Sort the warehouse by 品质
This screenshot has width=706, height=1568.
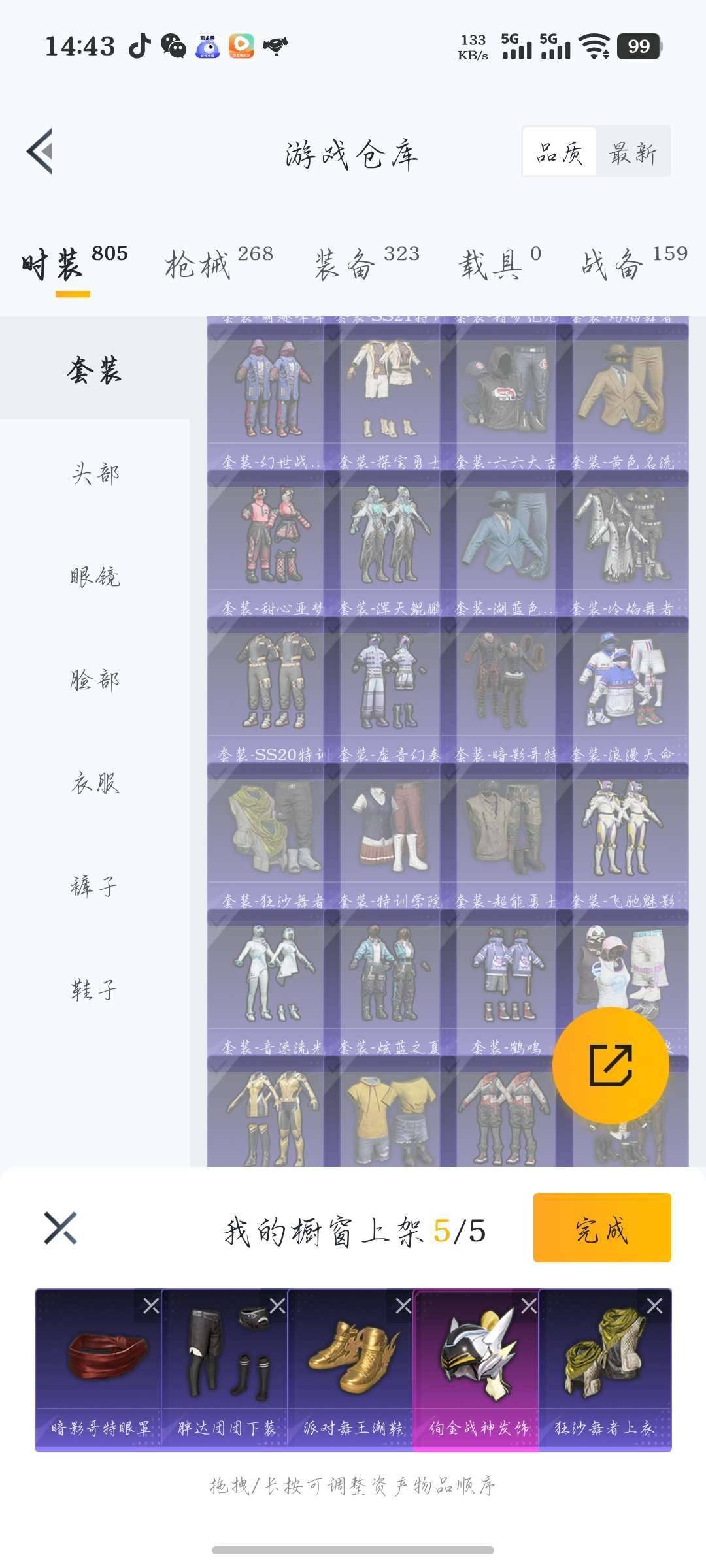point(560,153)
